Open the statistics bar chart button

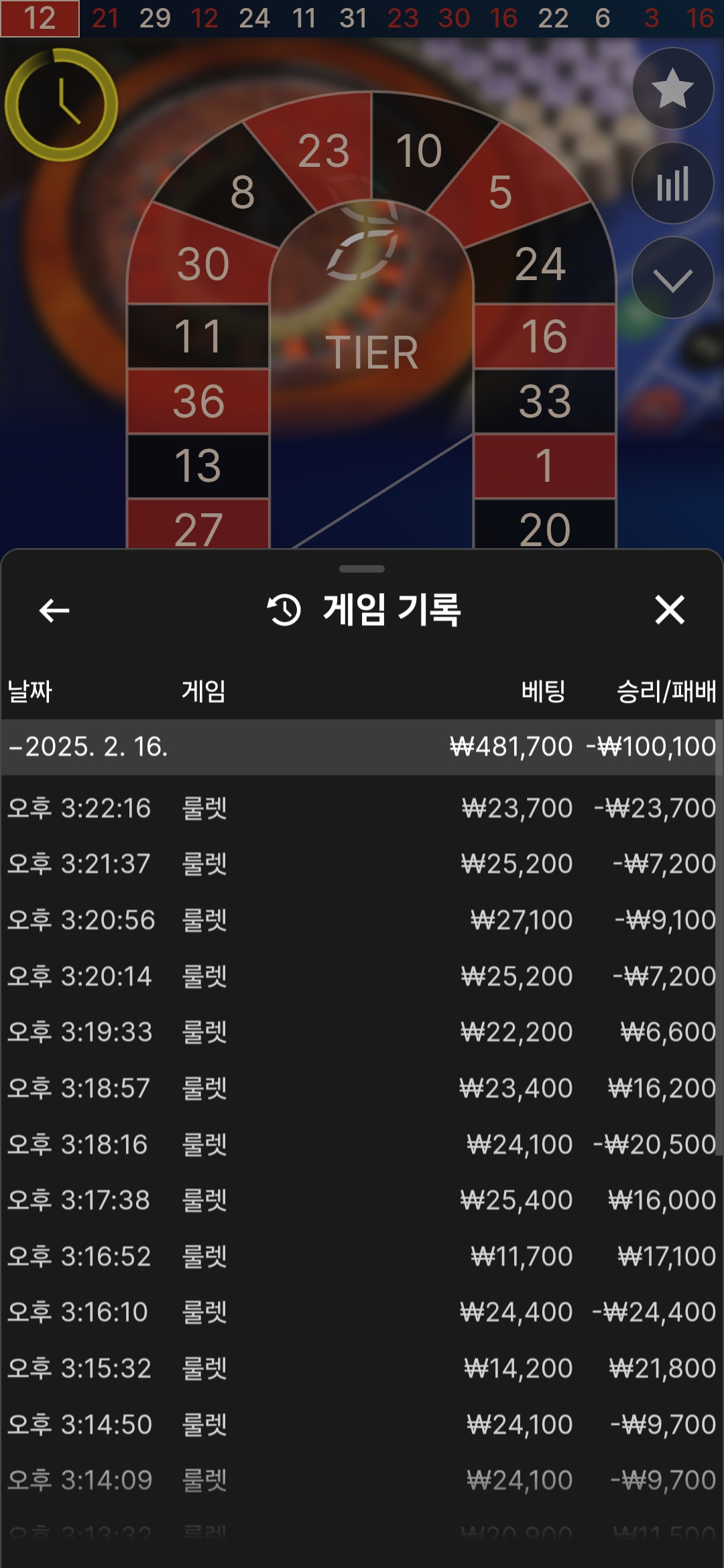click(673, 183)
